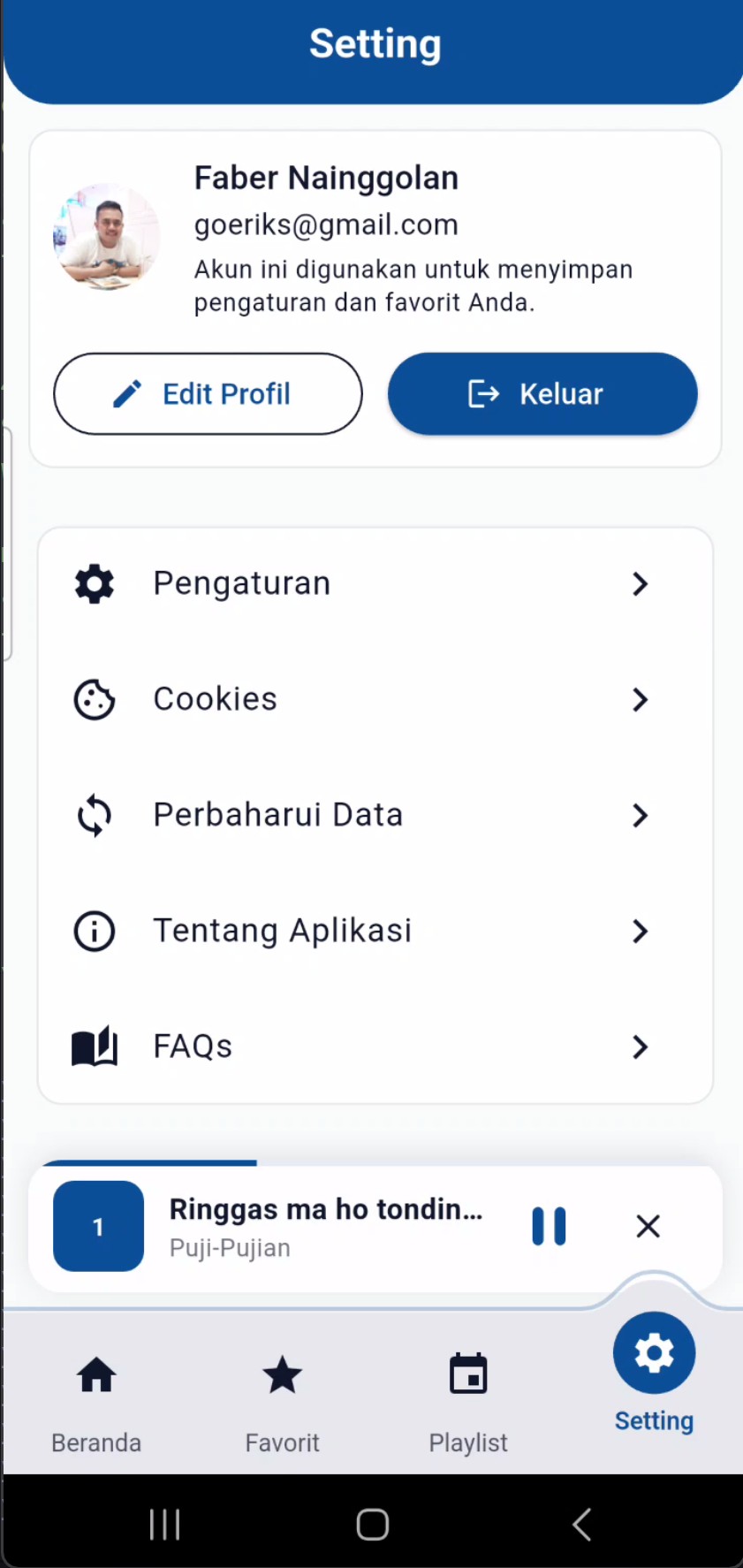The image size is (743, 1568).
Task: Select the Favorit star icon
Action: click(282, 1375)
